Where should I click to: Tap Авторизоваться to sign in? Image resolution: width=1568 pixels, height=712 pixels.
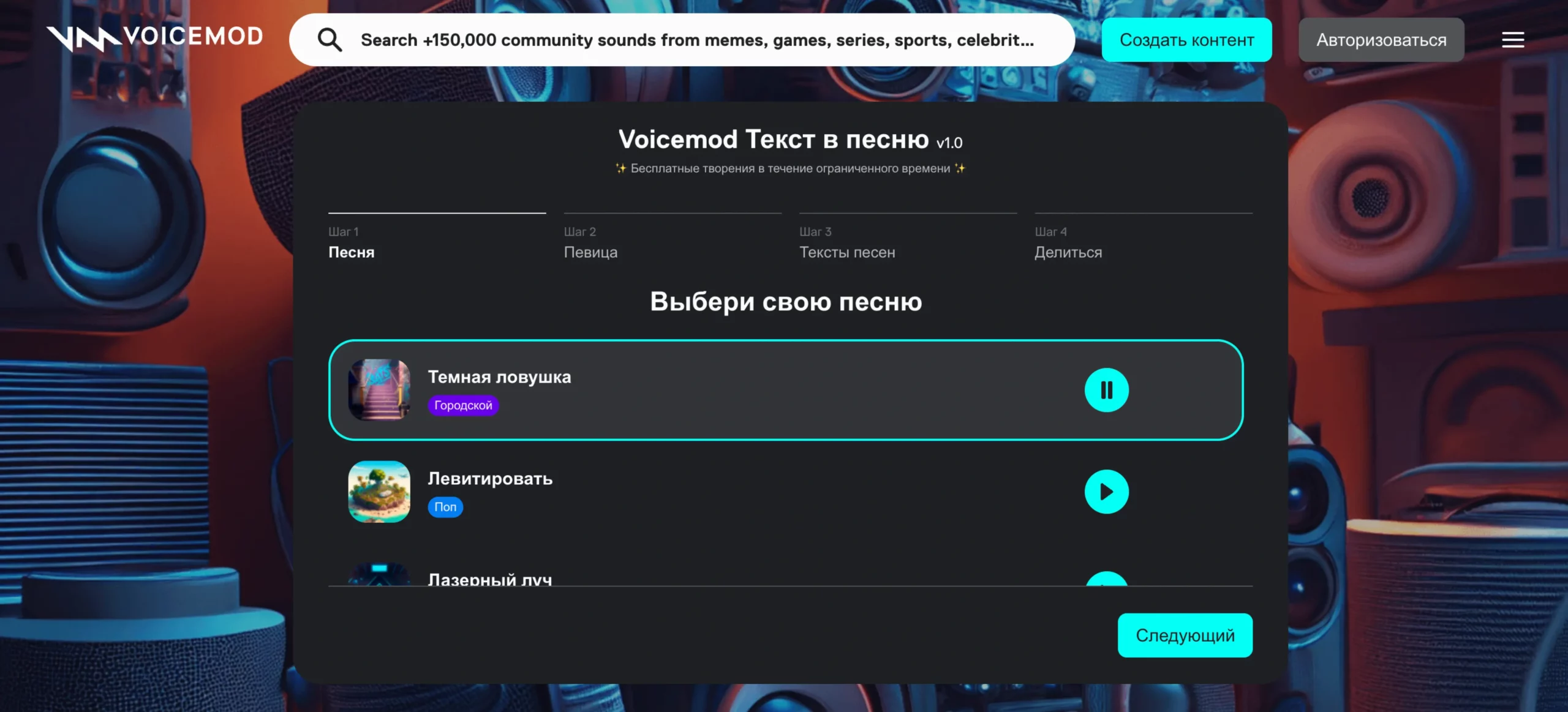tap(1381, 40)
